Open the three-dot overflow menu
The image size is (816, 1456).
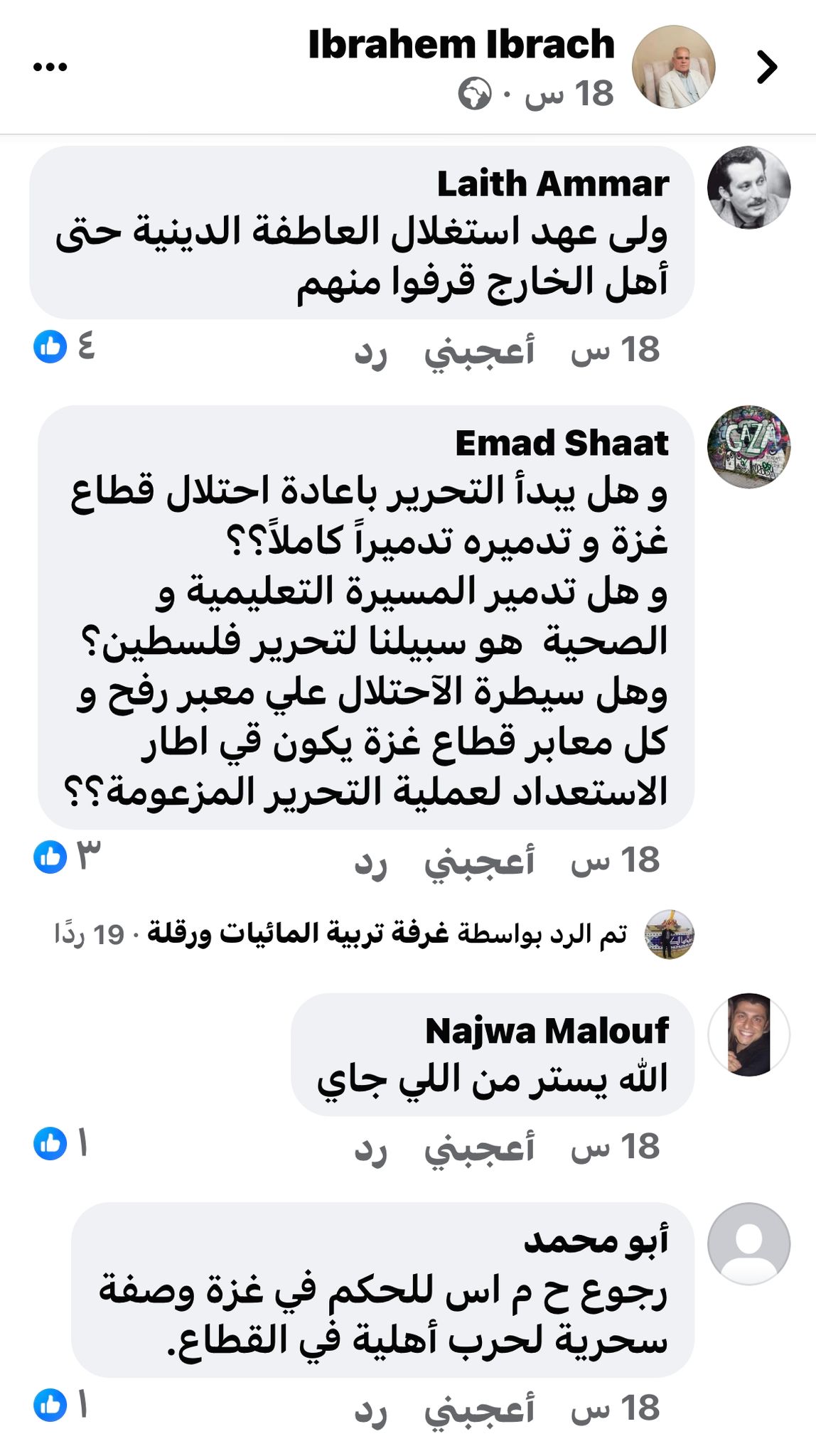(x=50, y=67)
